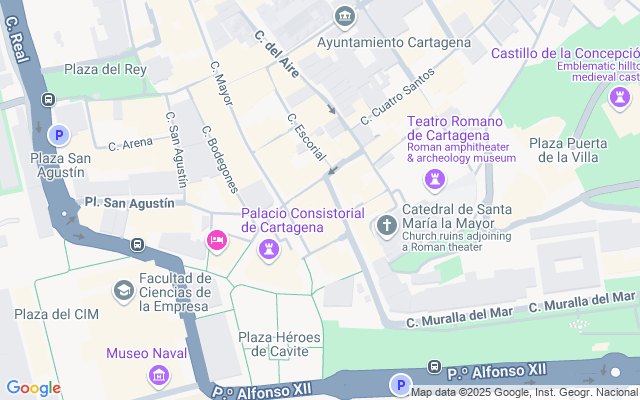Viewport: 640px width, 400px height.
Task: Open the parking icon on P.º Alfonso XII
Action: (401, 385)
